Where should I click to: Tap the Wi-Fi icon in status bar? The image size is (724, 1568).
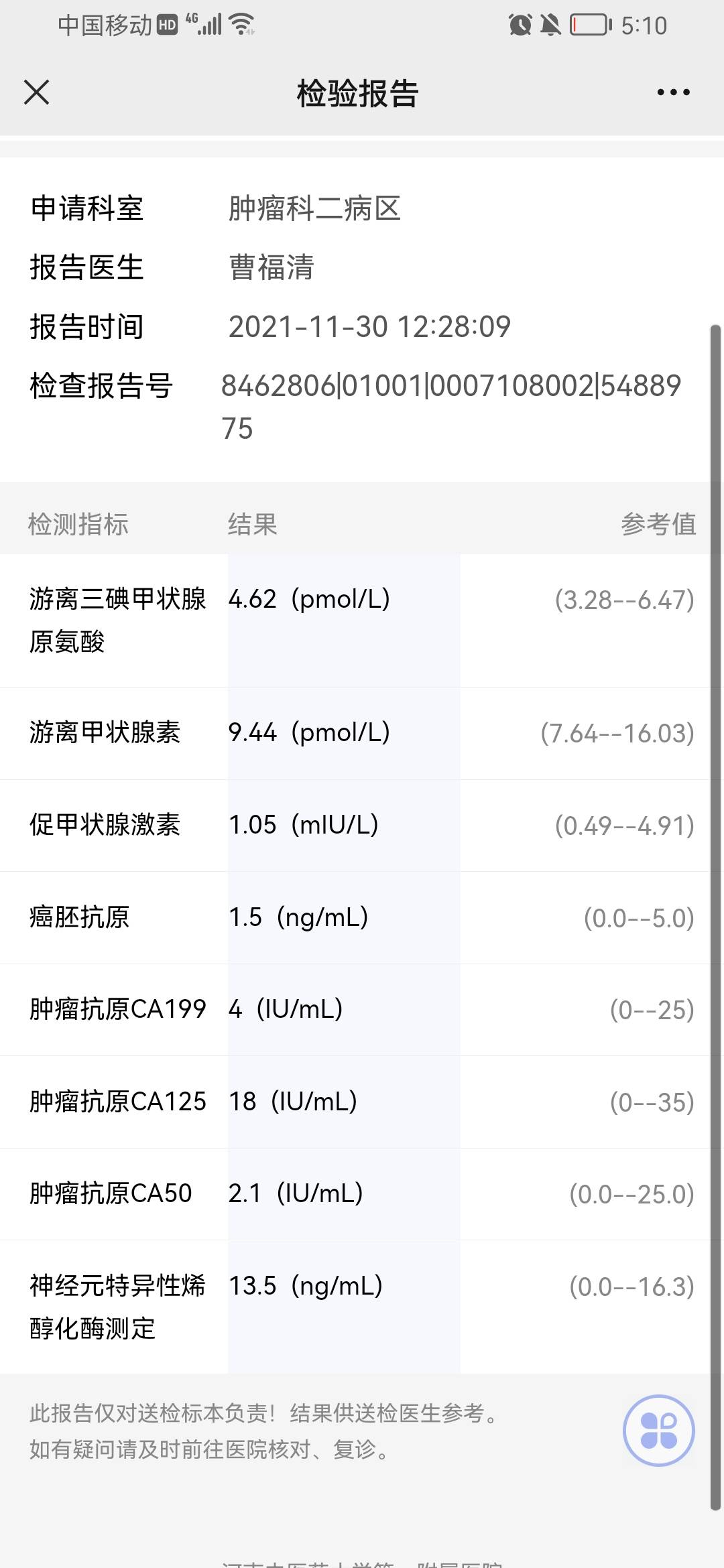click(241, 24)
